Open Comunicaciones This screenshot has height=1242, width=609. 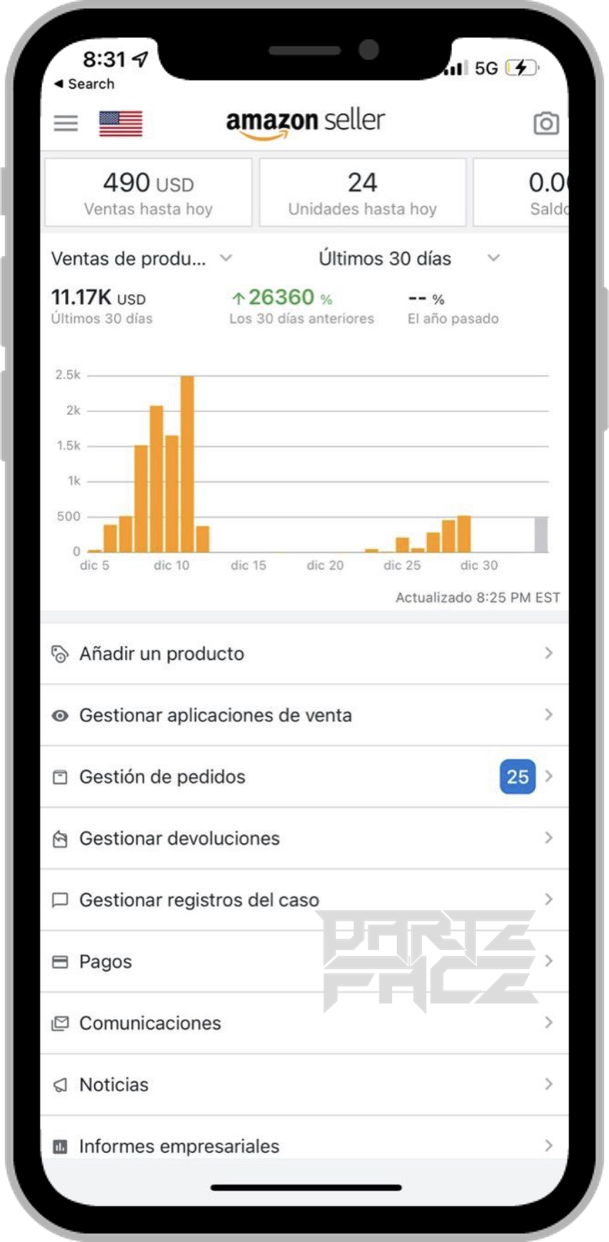[x=304, y=1023]
